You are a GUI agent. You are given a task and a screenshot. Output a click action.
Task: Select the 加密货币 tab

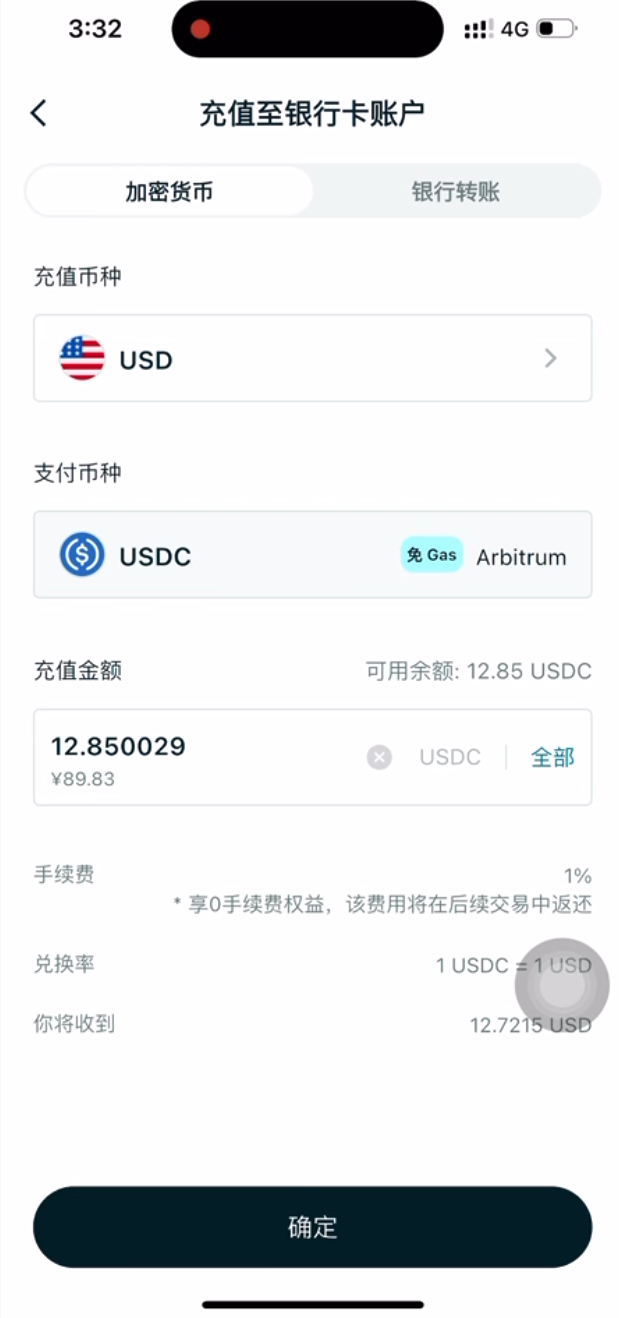(169, 192)
